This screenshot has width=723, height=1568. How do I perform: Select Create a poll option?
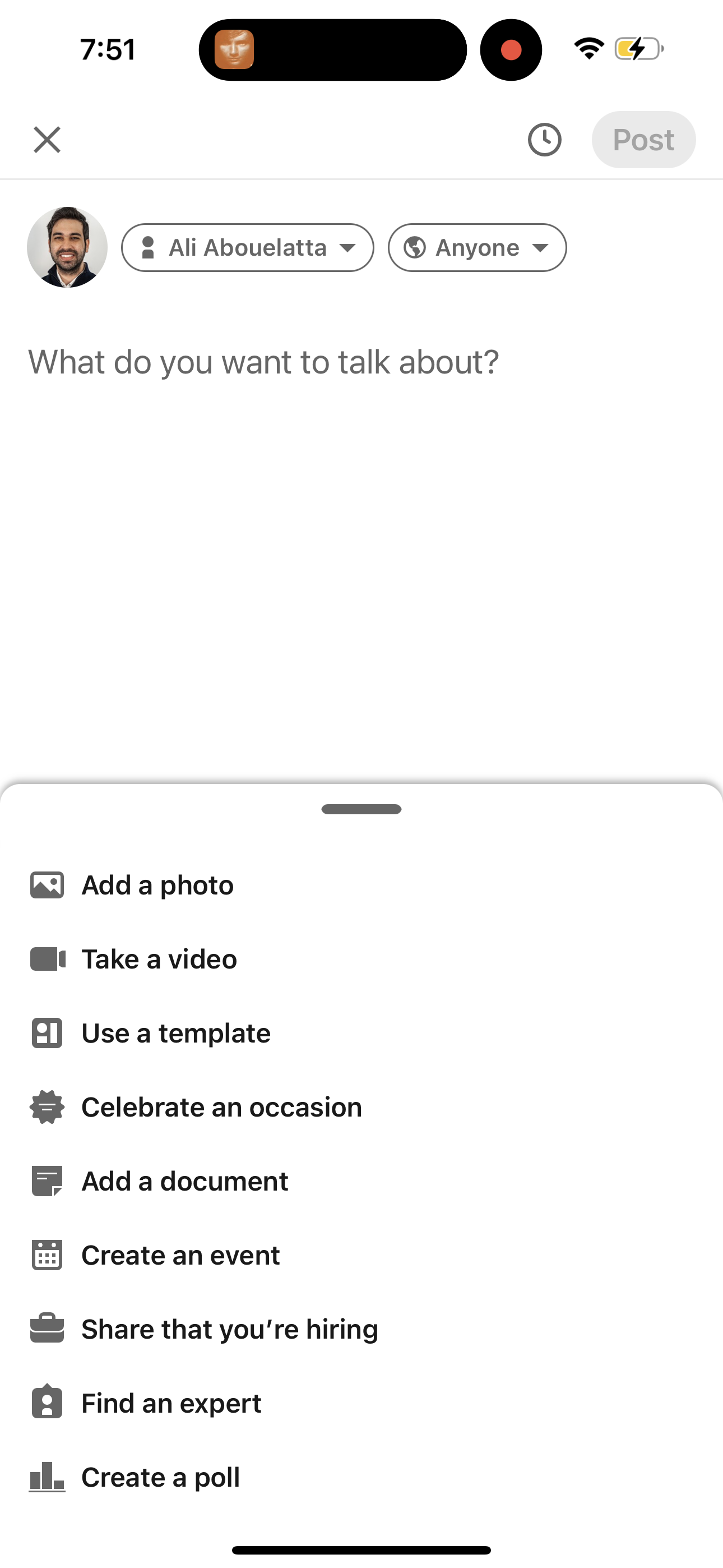coord(159,1477)
